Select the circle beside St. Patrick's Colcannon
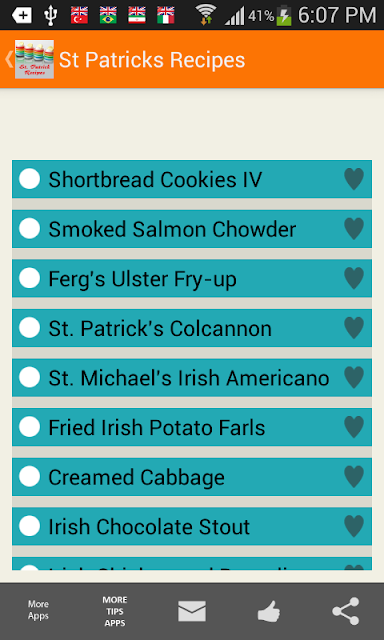The height and width of the screenshot is (640, 384). coord(30,328)
